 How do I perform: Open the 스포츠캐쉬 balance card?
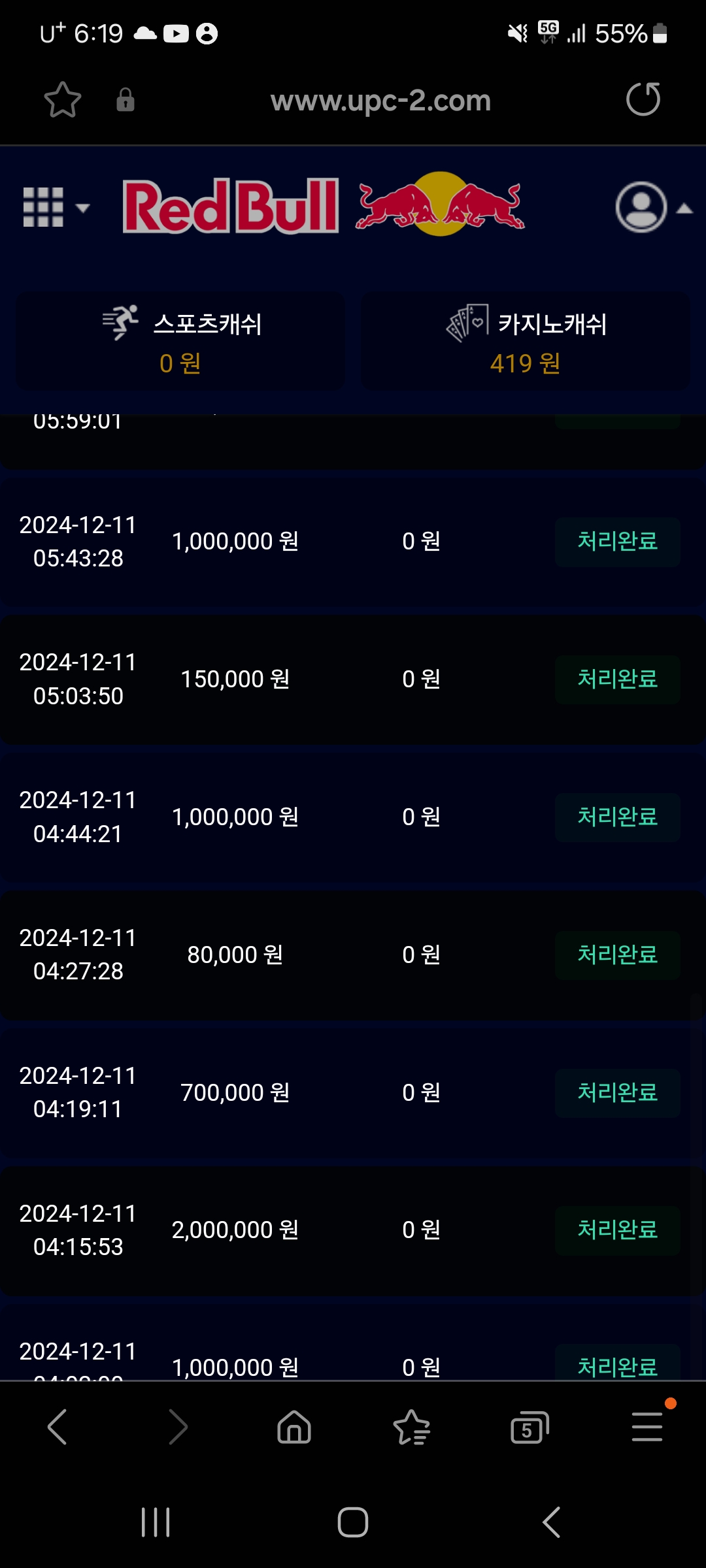180,342
